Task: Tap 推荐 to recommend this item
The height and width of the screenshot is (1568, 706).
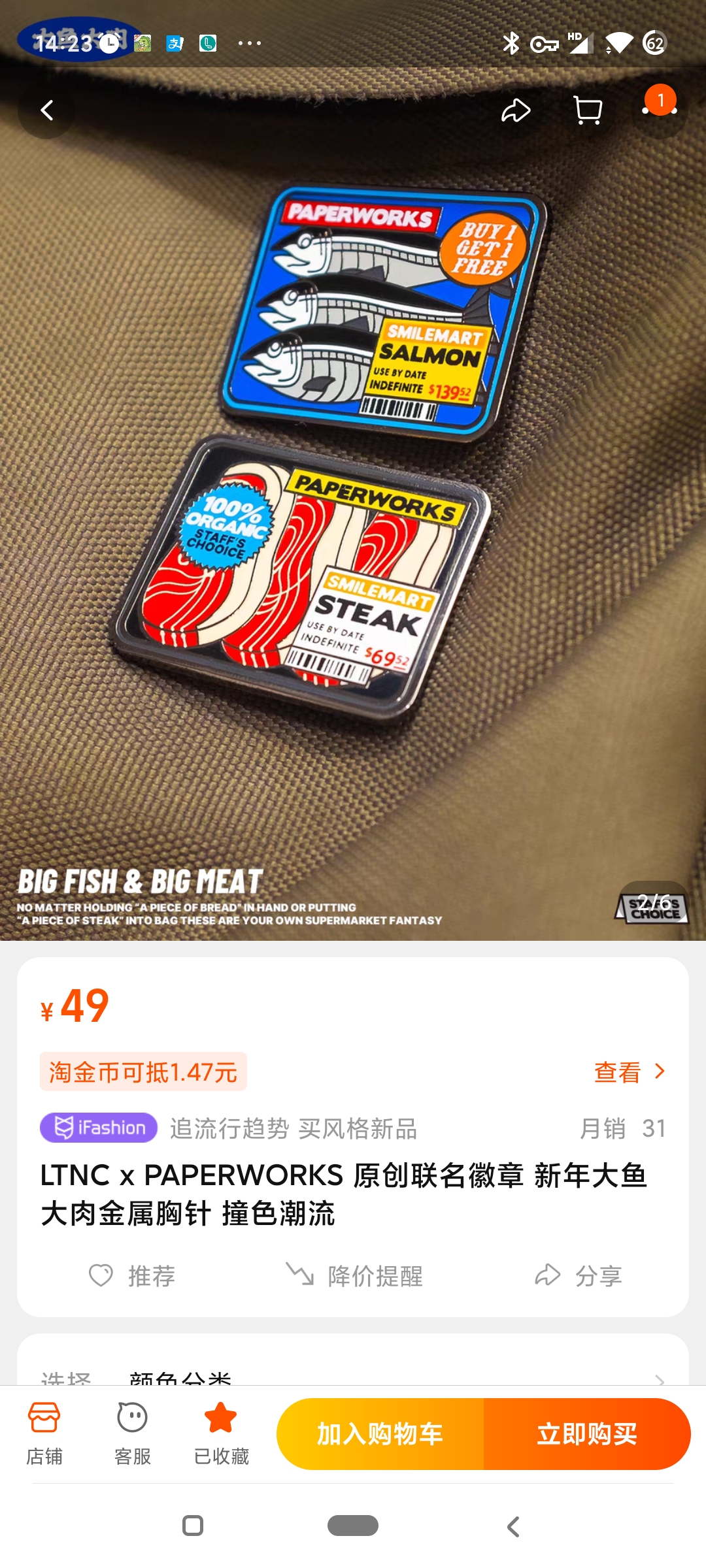Action: [133, 1275]
